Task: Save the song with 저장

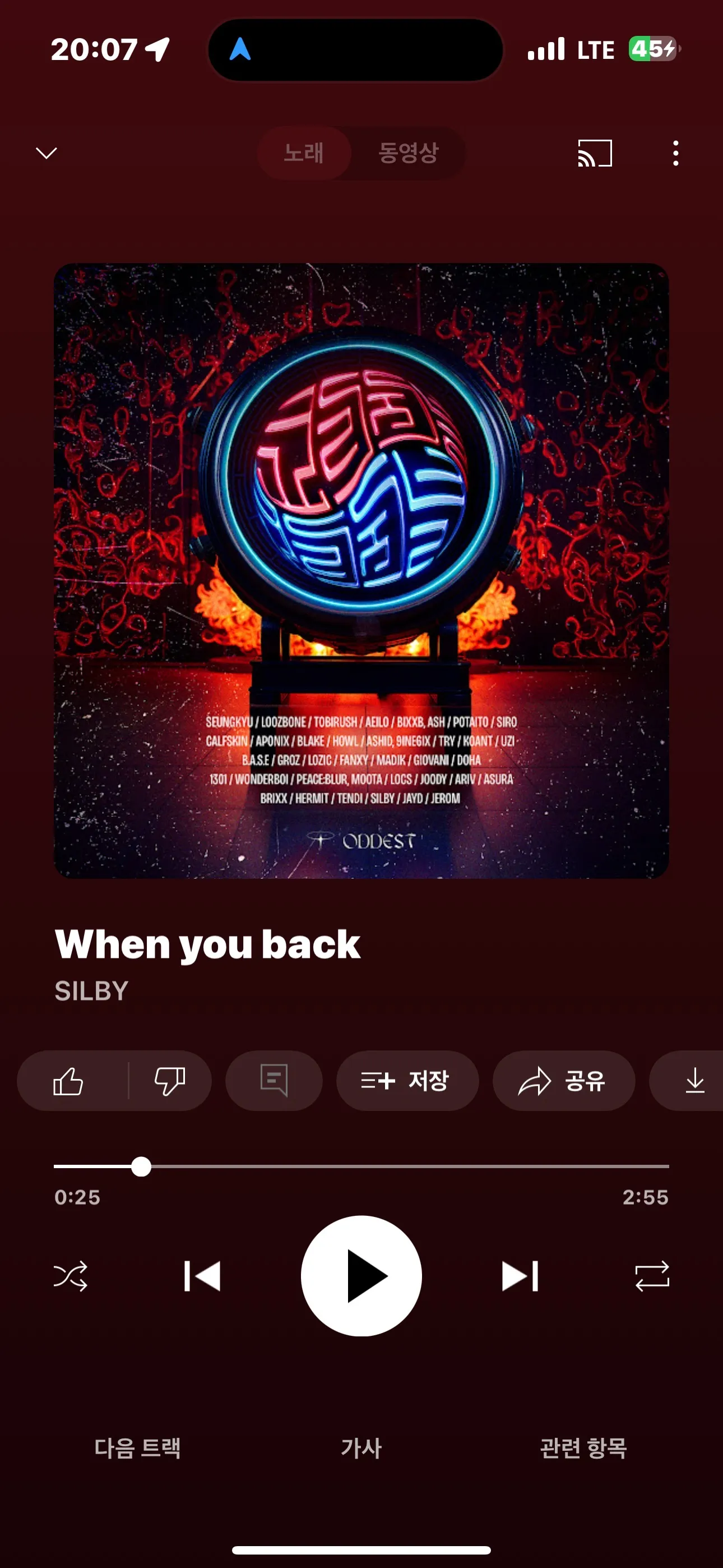Action: (407, 1081)
